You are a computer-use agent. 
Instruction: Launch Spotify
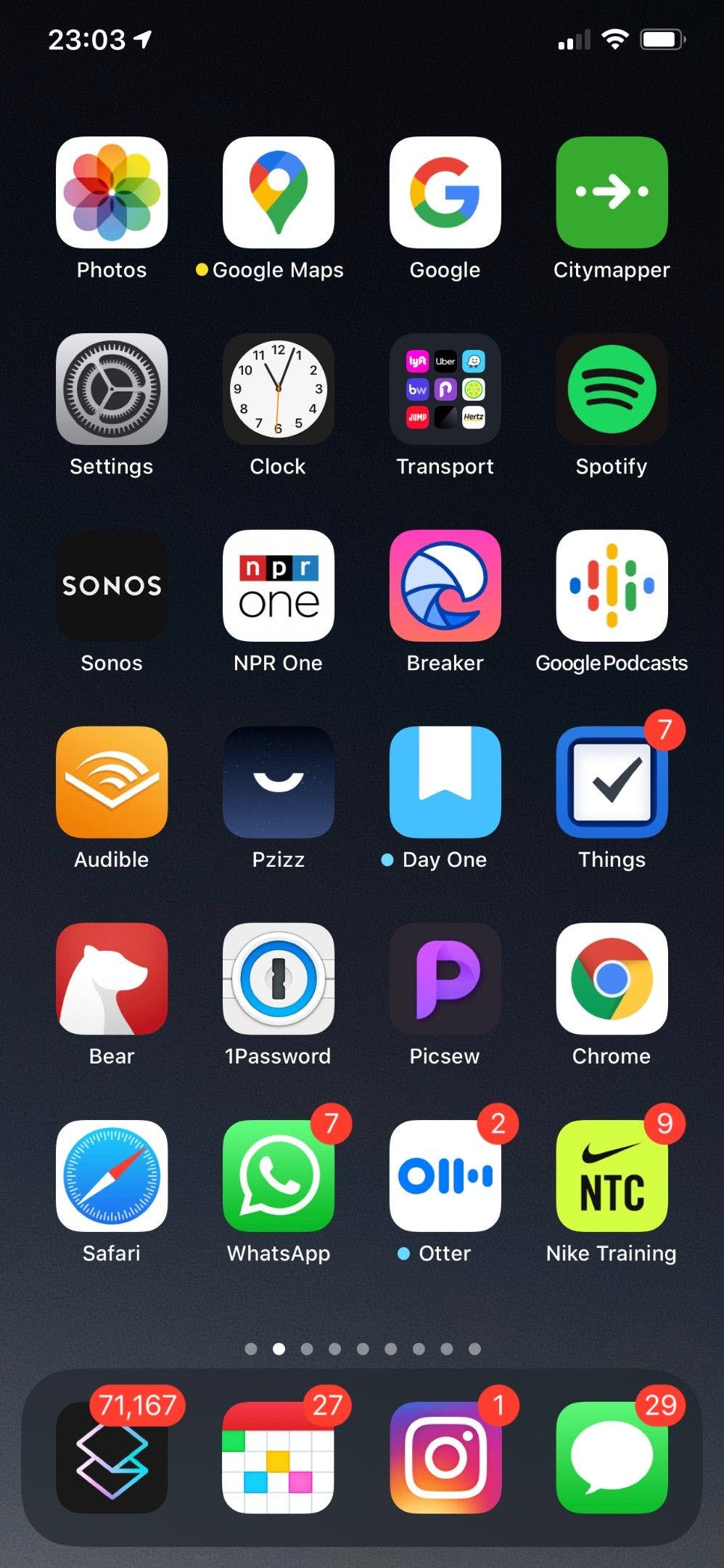tap(612, 389)
